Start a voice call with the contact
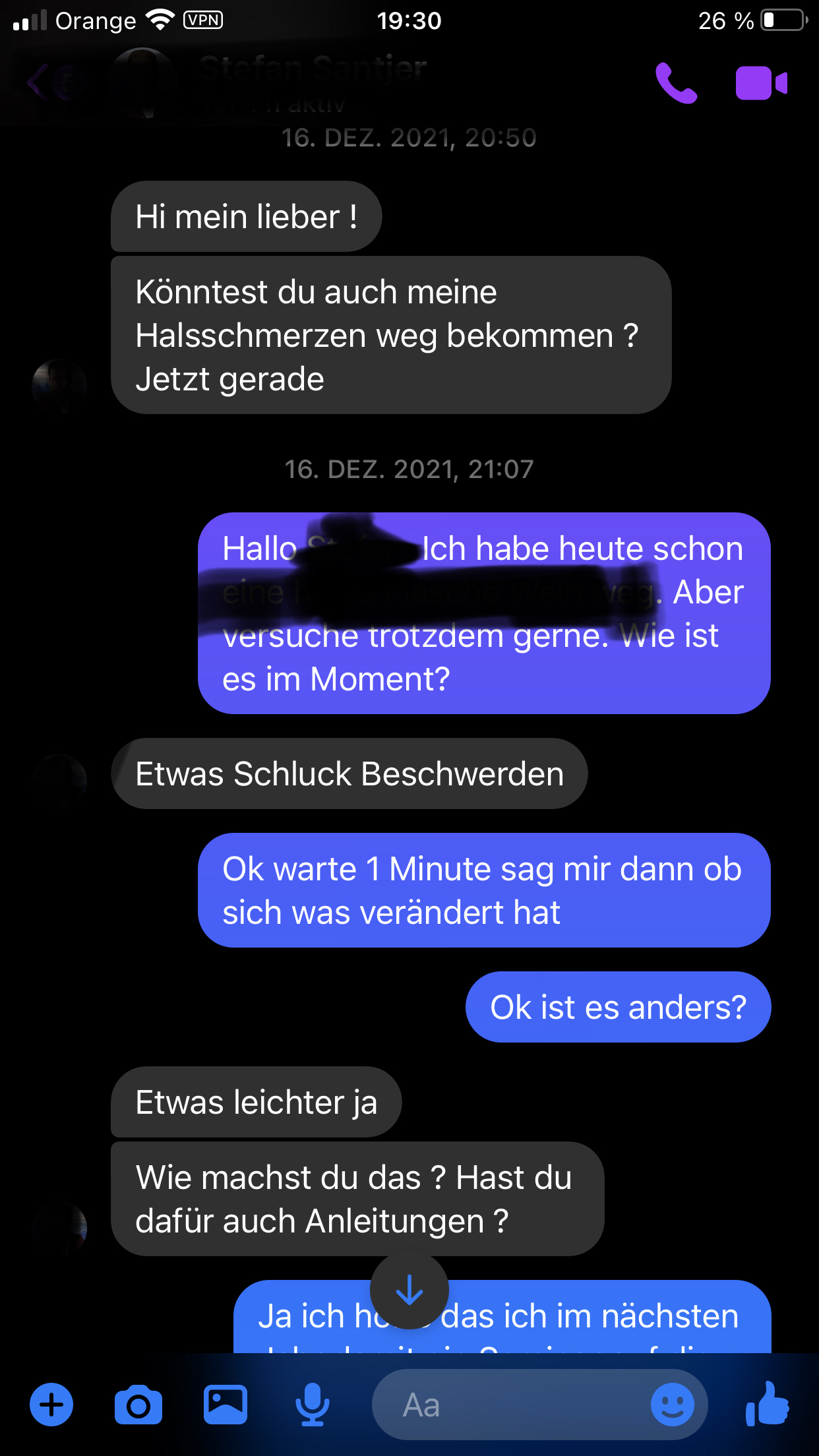819x1456 pixels. pos(676,84)
